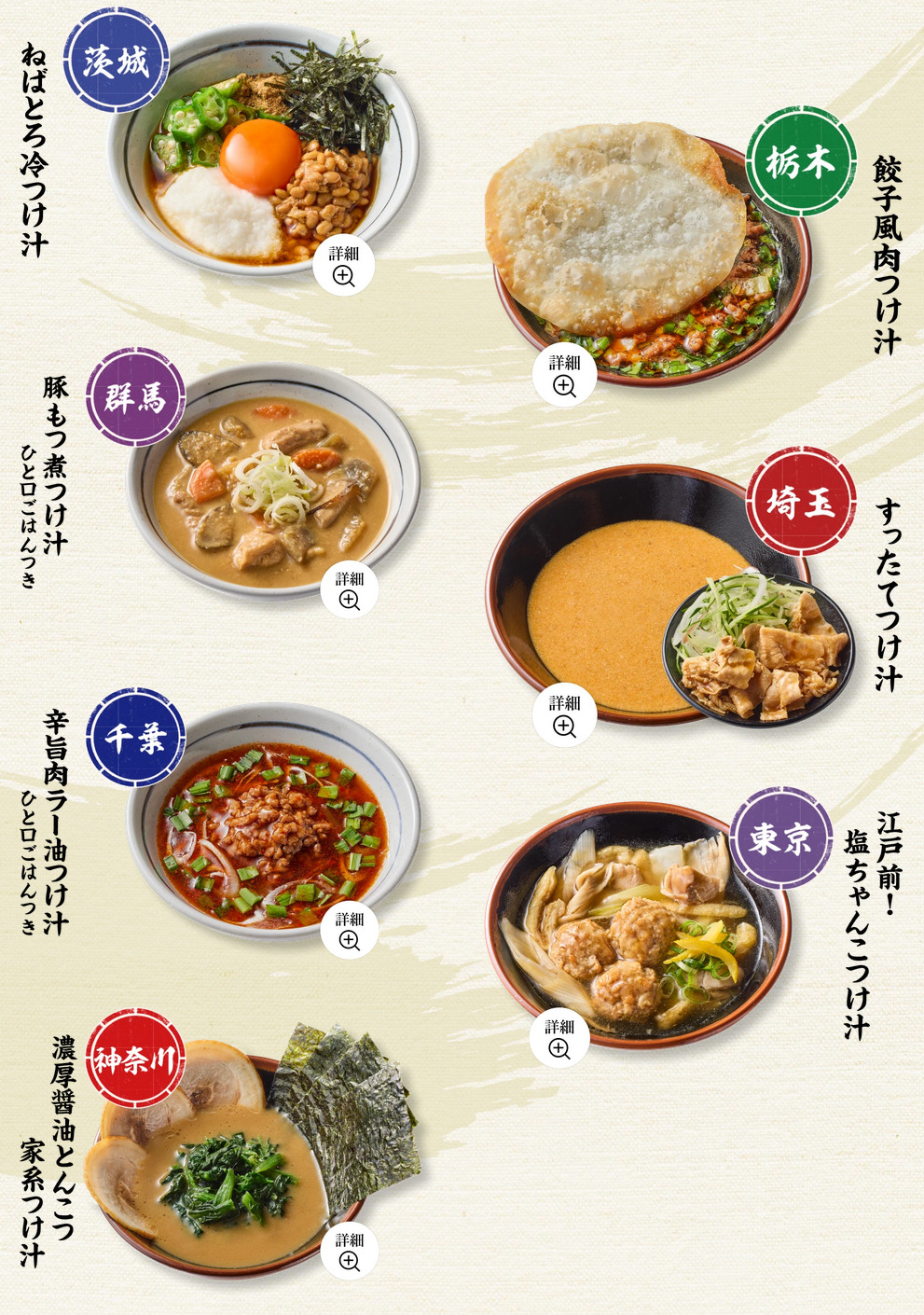Click the 茨城 prefecture badge icon
Image resolution: width=924 pixels, height=1315 pixels.
click(x=117, y=65)
